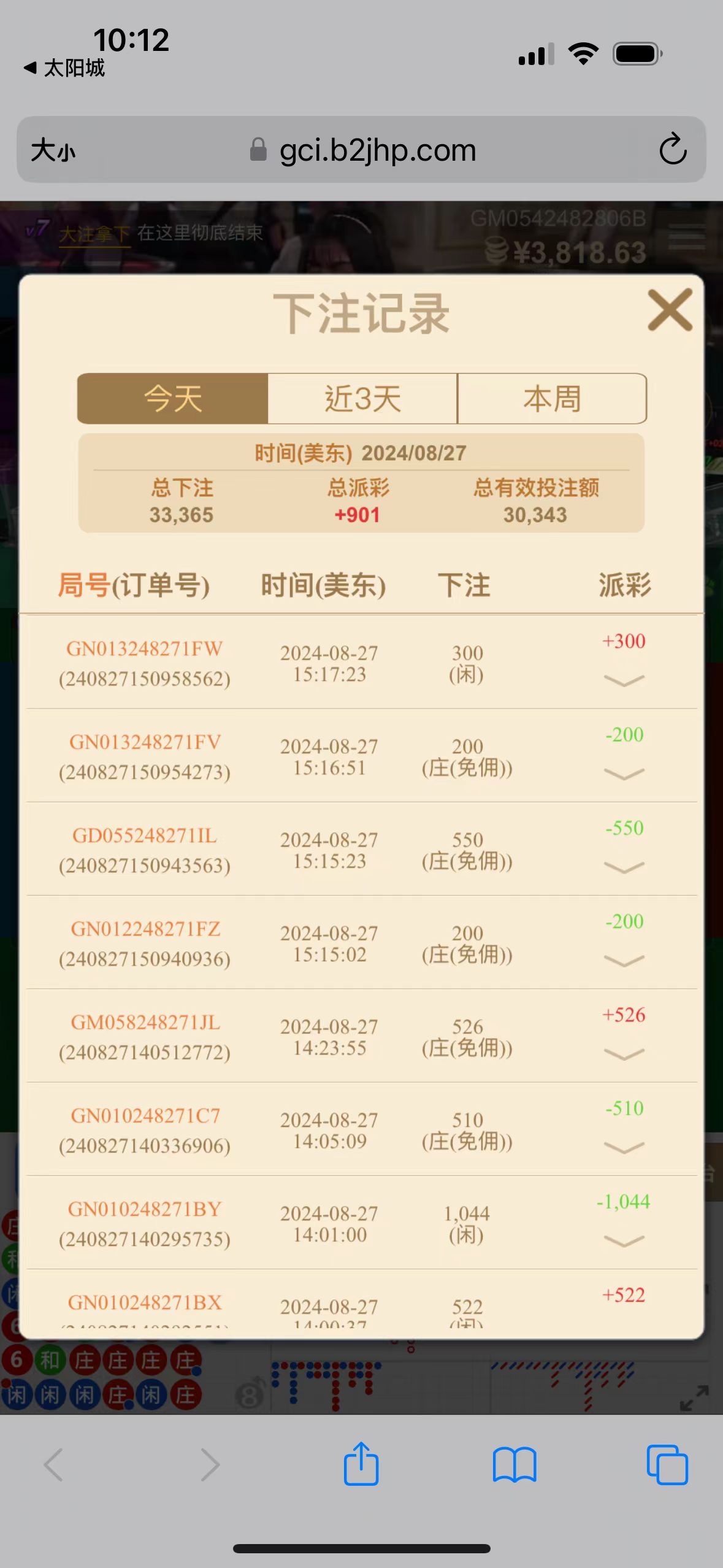Expand details for bet GN010248271C7
Image resolution: width=723 pixels, height=1568 pixels.
pos(624,1147)
